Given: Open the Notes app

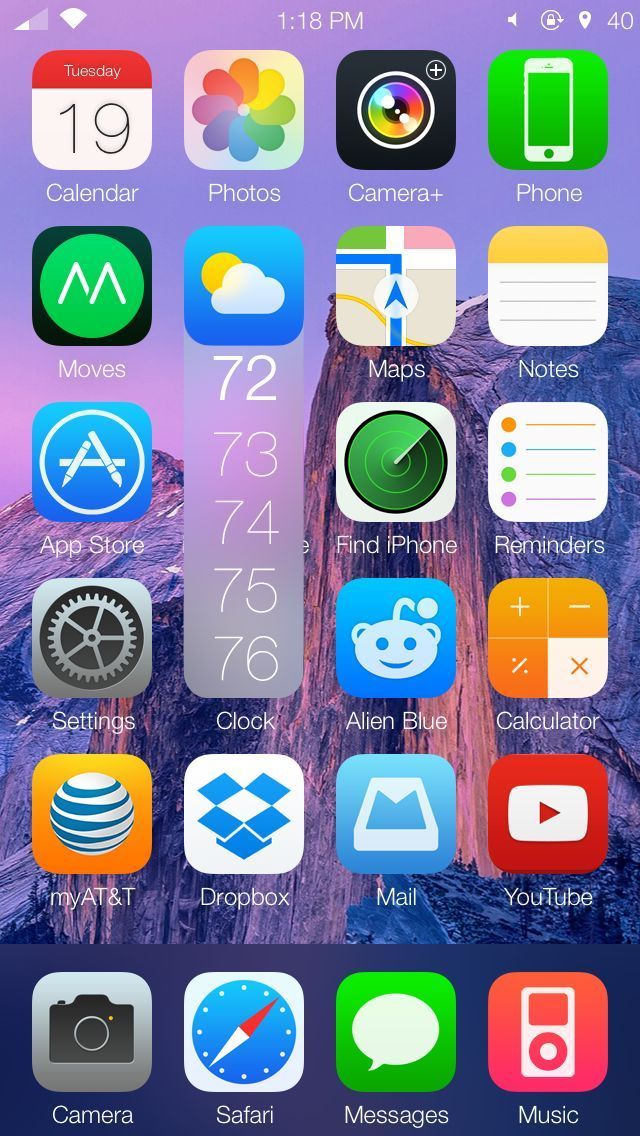Looking at the screenshot, I should coord(548,286).
